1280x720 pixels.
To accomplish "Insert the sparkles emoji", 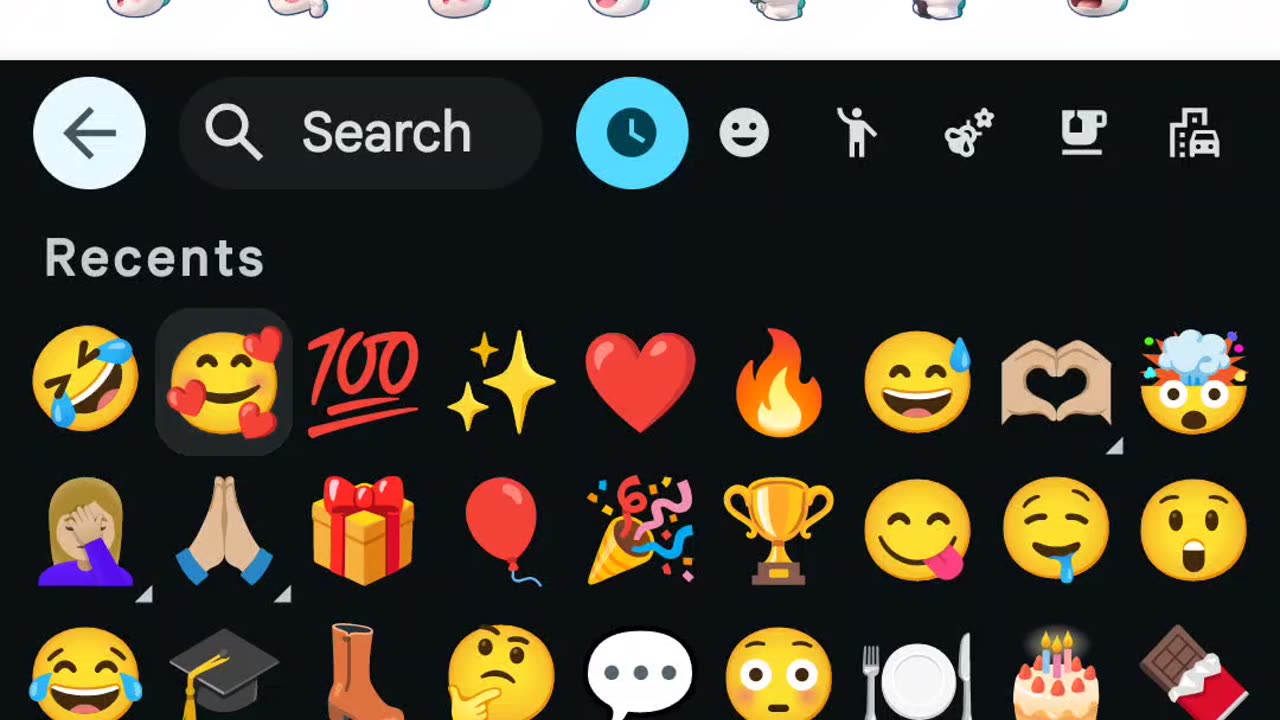I will pos(501,381).
